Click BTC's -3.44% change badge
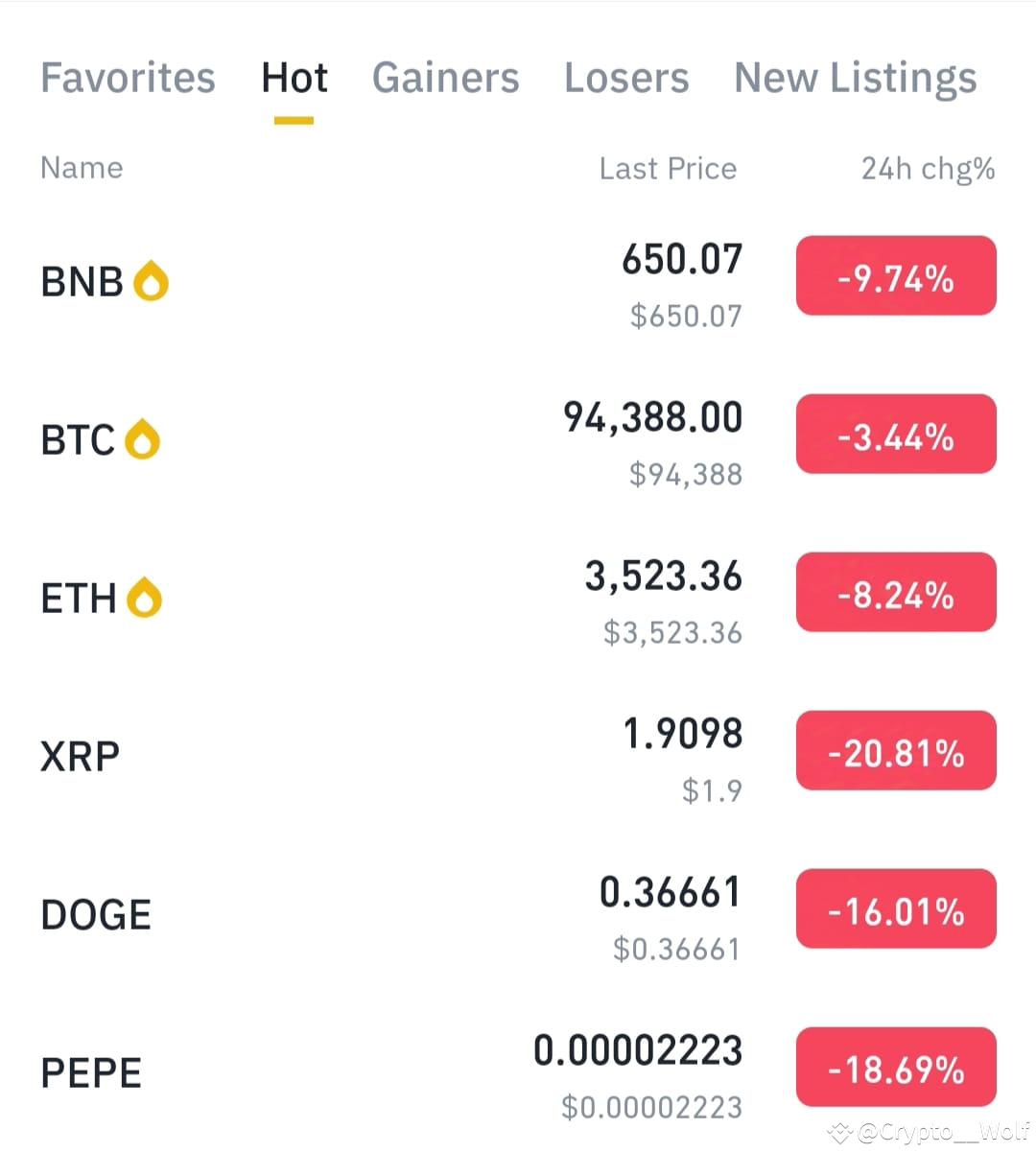The height and width of the screenshot is (1153, 1036). point(895,435)
